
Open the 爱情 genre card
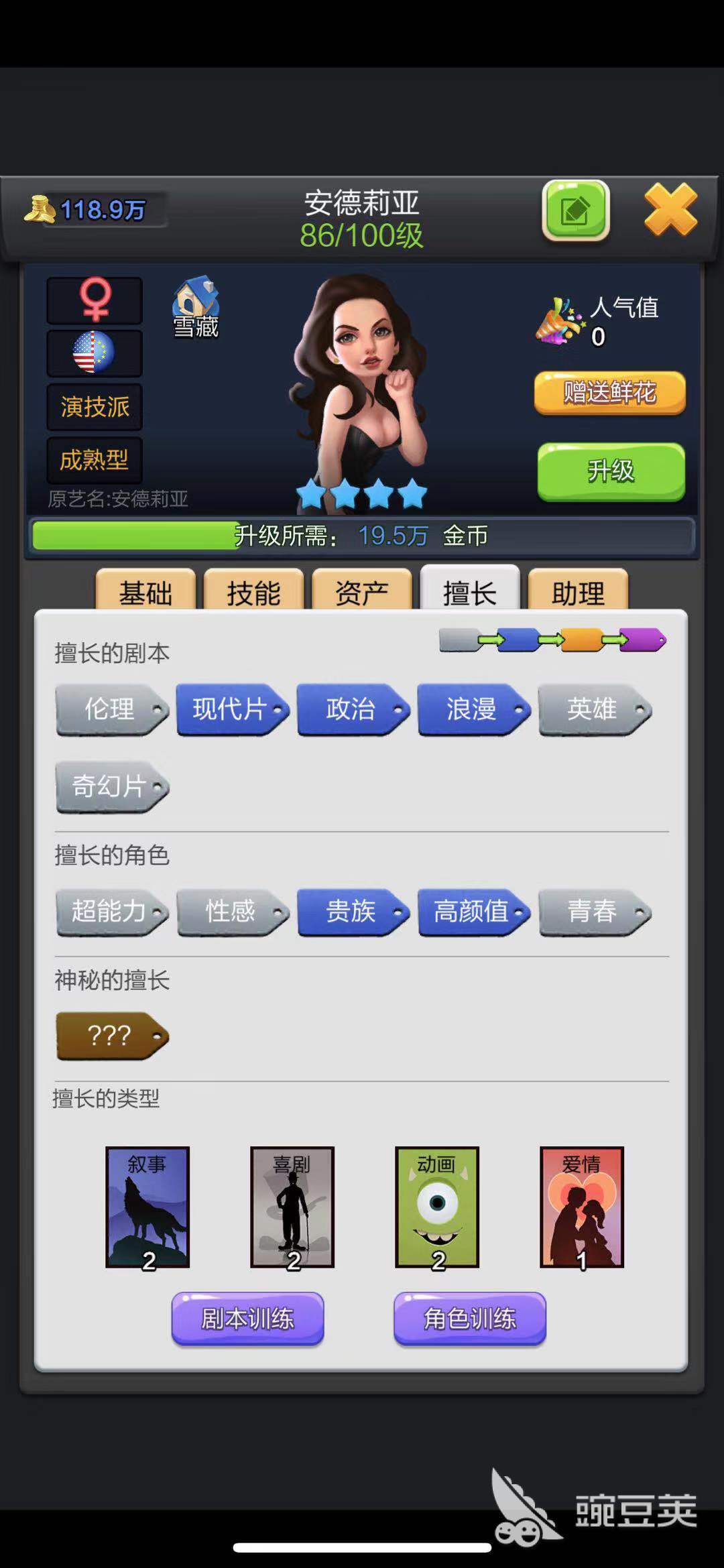click(x=581, y=1207)
